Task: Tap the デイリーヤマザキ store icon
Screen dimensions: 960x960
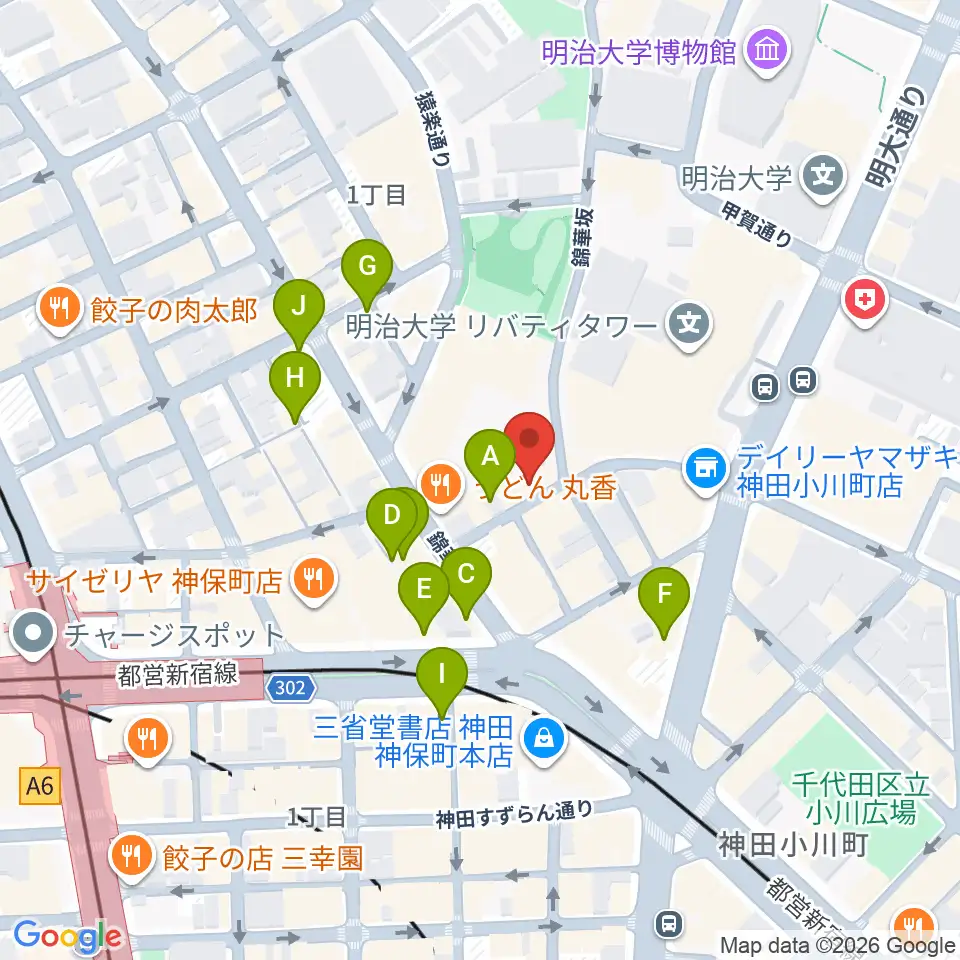Action: [x=707, y=470]
